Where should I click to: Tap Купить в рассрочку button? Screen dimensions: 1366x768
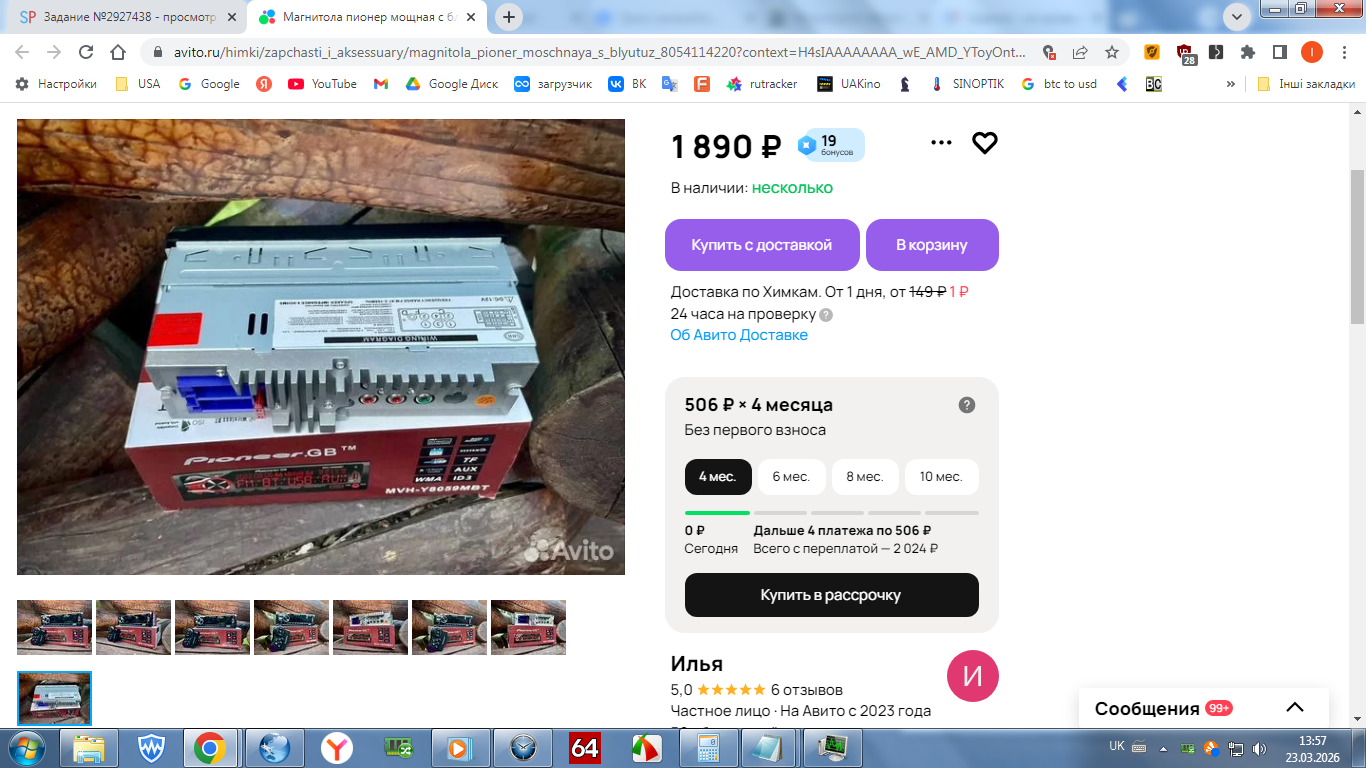(x=831, y=595)
